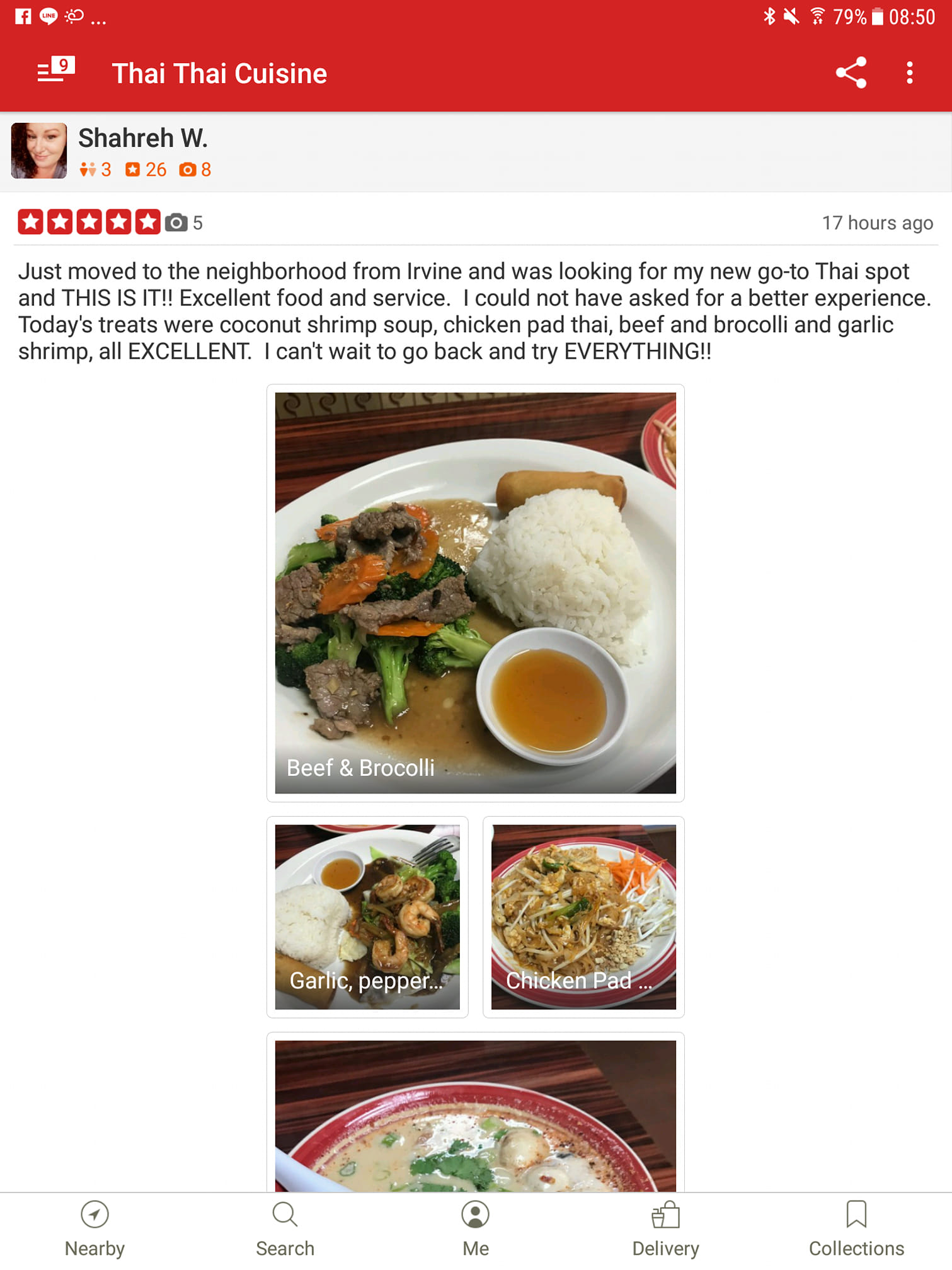View Shahreh W.'s profile
The height and width of the screenshot is (1270, 952).
tap(142, 139)
